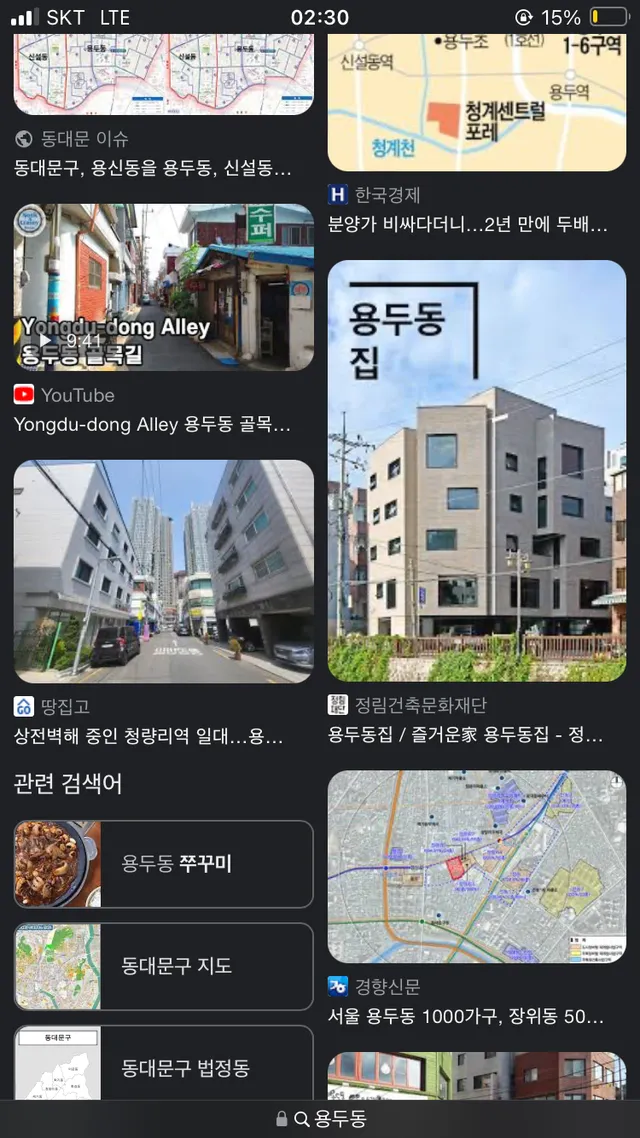Screen dimensions: 640x1138
Task: Open the 정림건축문화재단 용두동집 building image
Action: coord(477,471)
